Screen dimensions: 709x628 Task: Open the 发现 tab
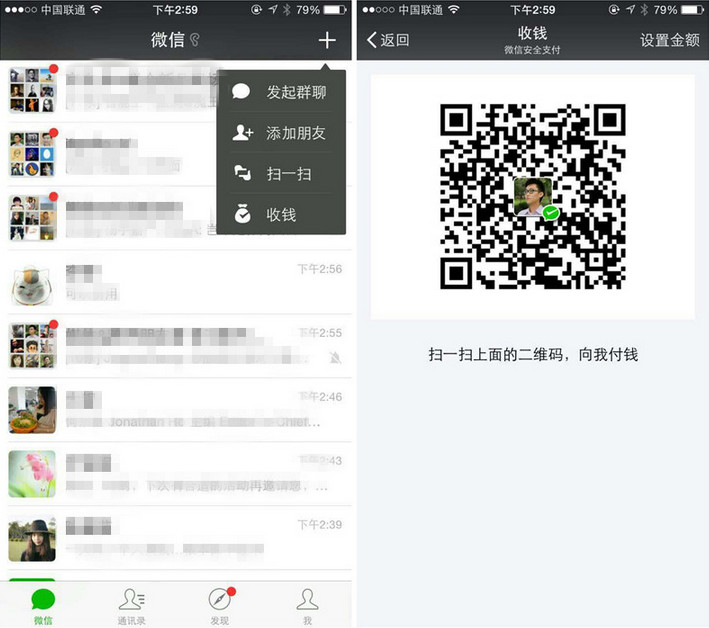pyautogui.click(x=219, y=606)
